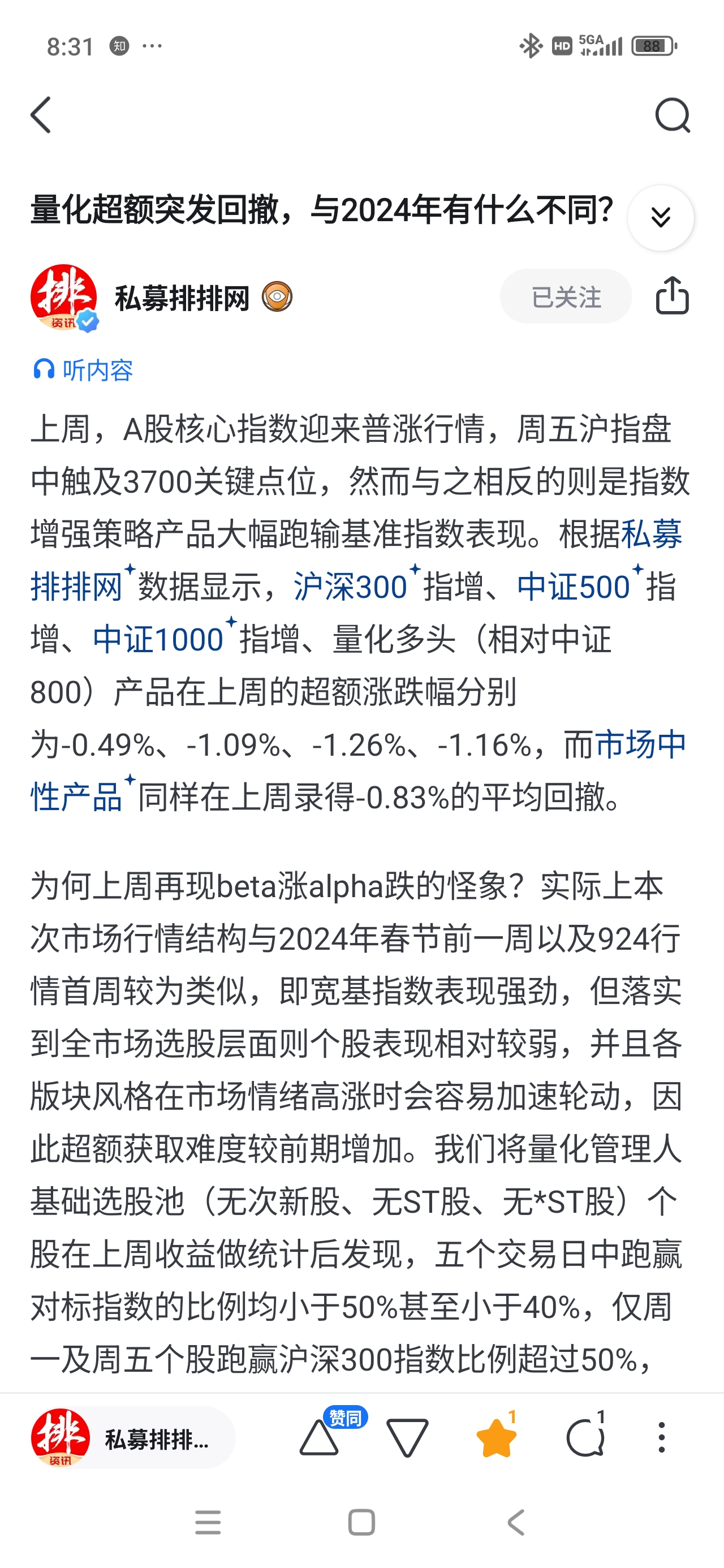Share this article via the share icon

point(672,296)
